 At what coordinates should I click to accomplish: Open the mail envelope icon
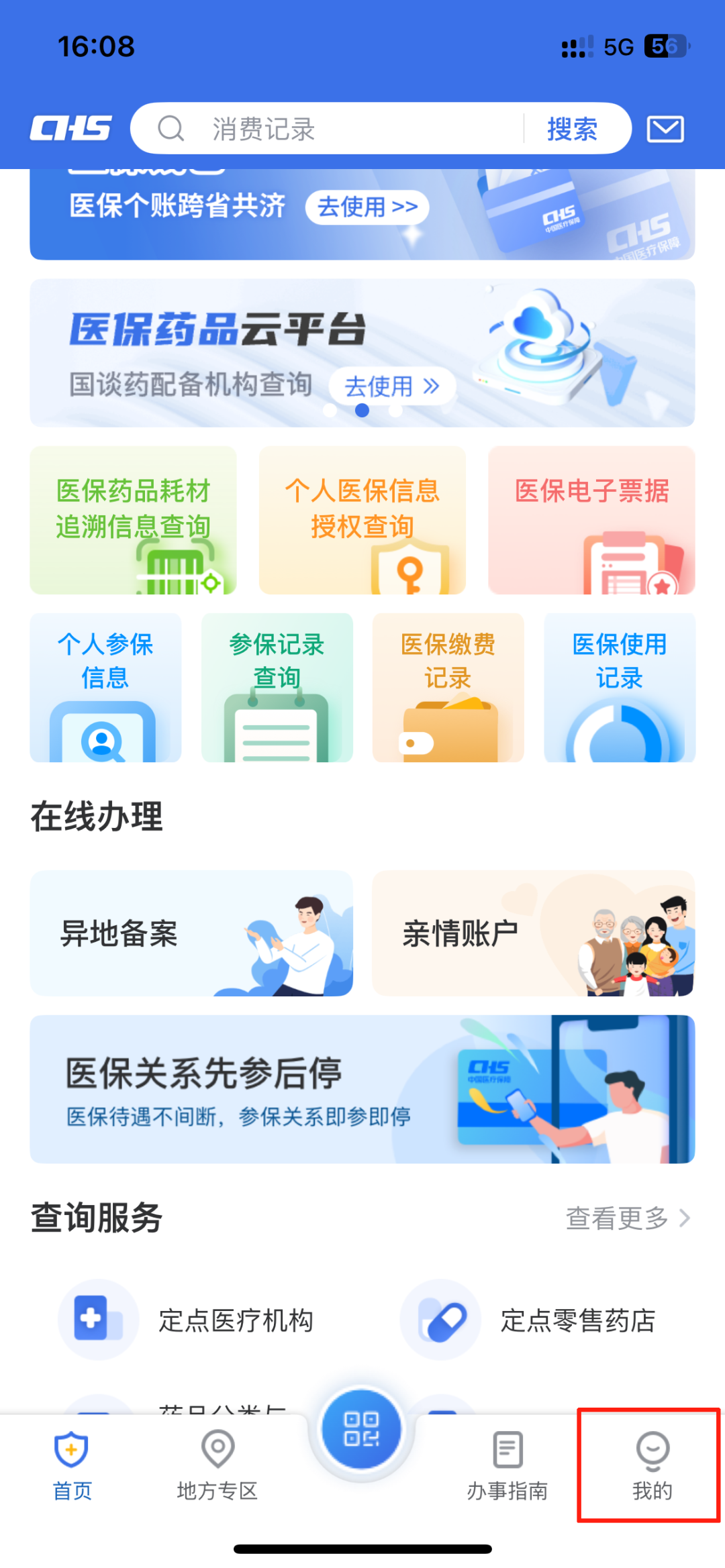coord(665,129)
